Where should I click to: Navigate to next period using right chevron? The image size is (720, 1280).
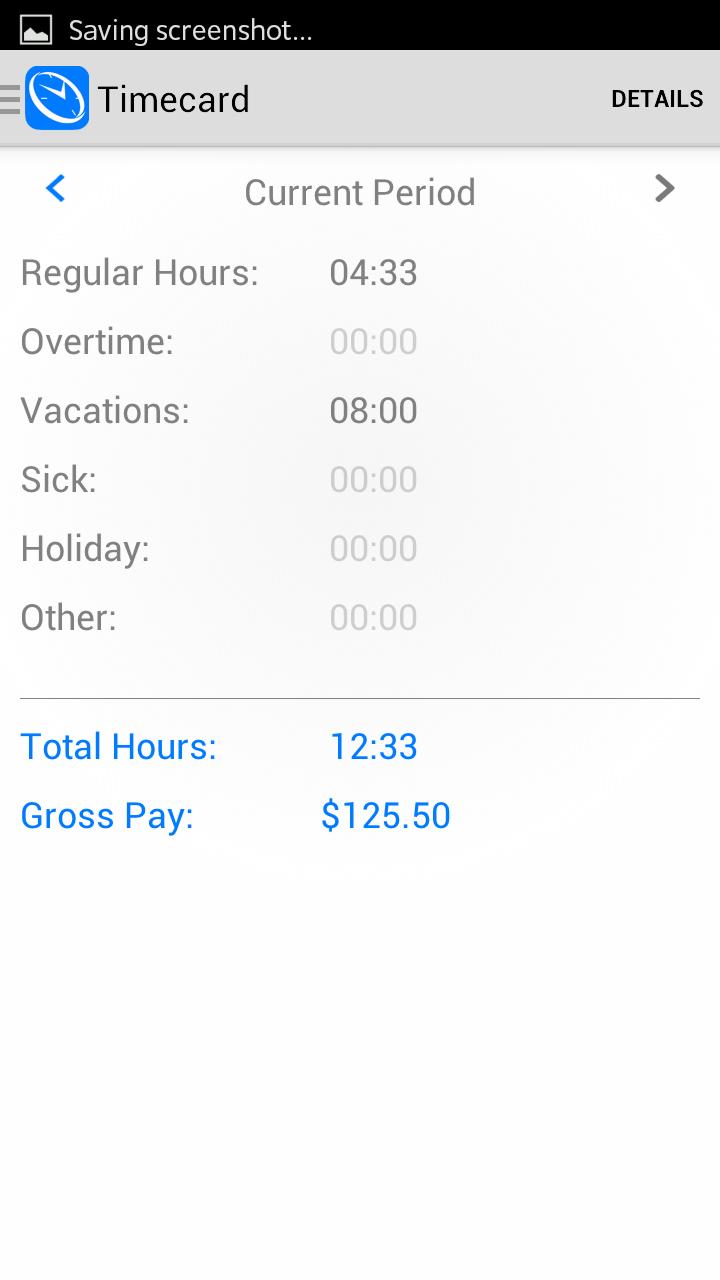click(x=664, y=189)
